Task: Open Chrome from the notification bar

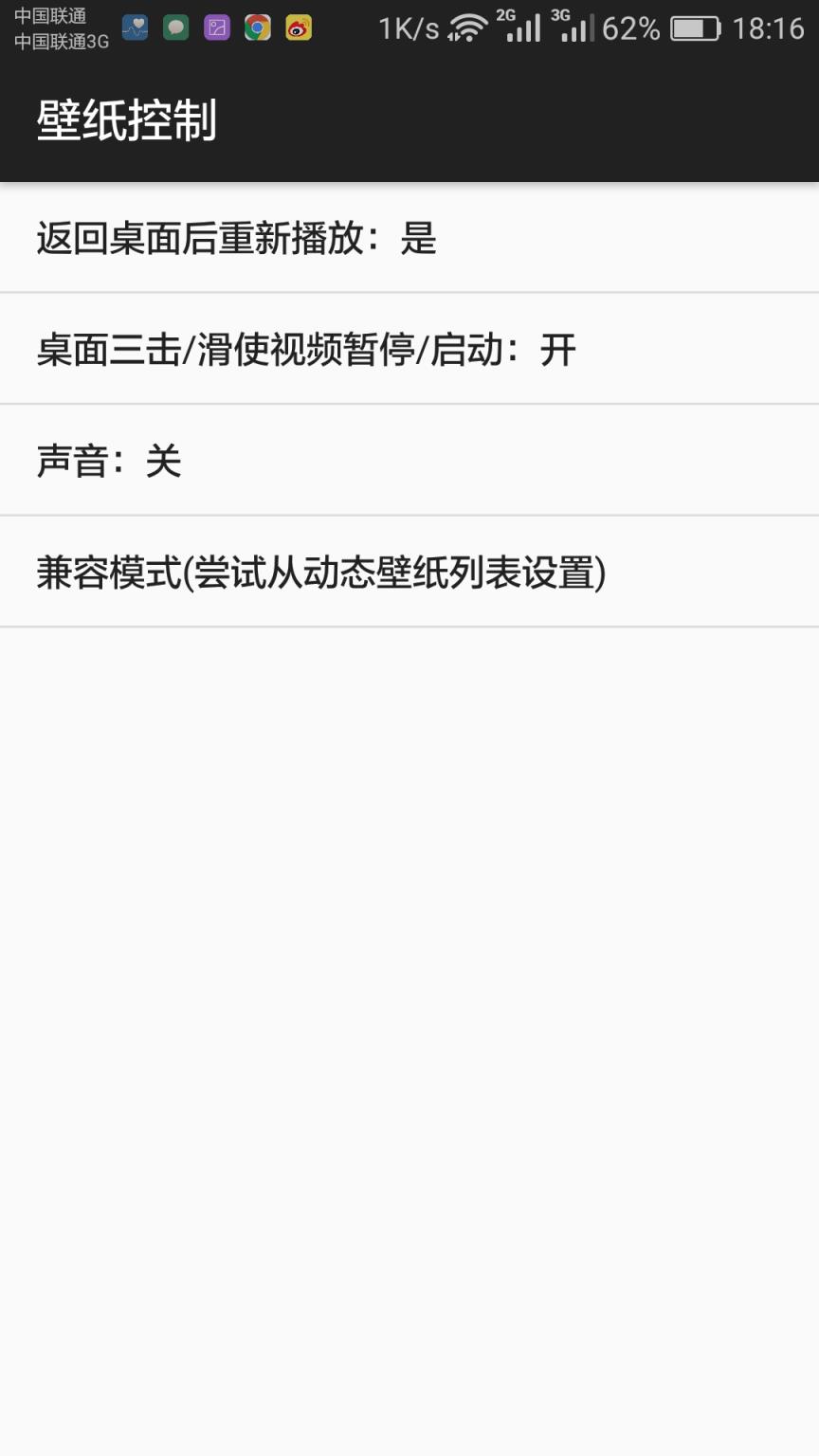Action: [x=256, y=27]
